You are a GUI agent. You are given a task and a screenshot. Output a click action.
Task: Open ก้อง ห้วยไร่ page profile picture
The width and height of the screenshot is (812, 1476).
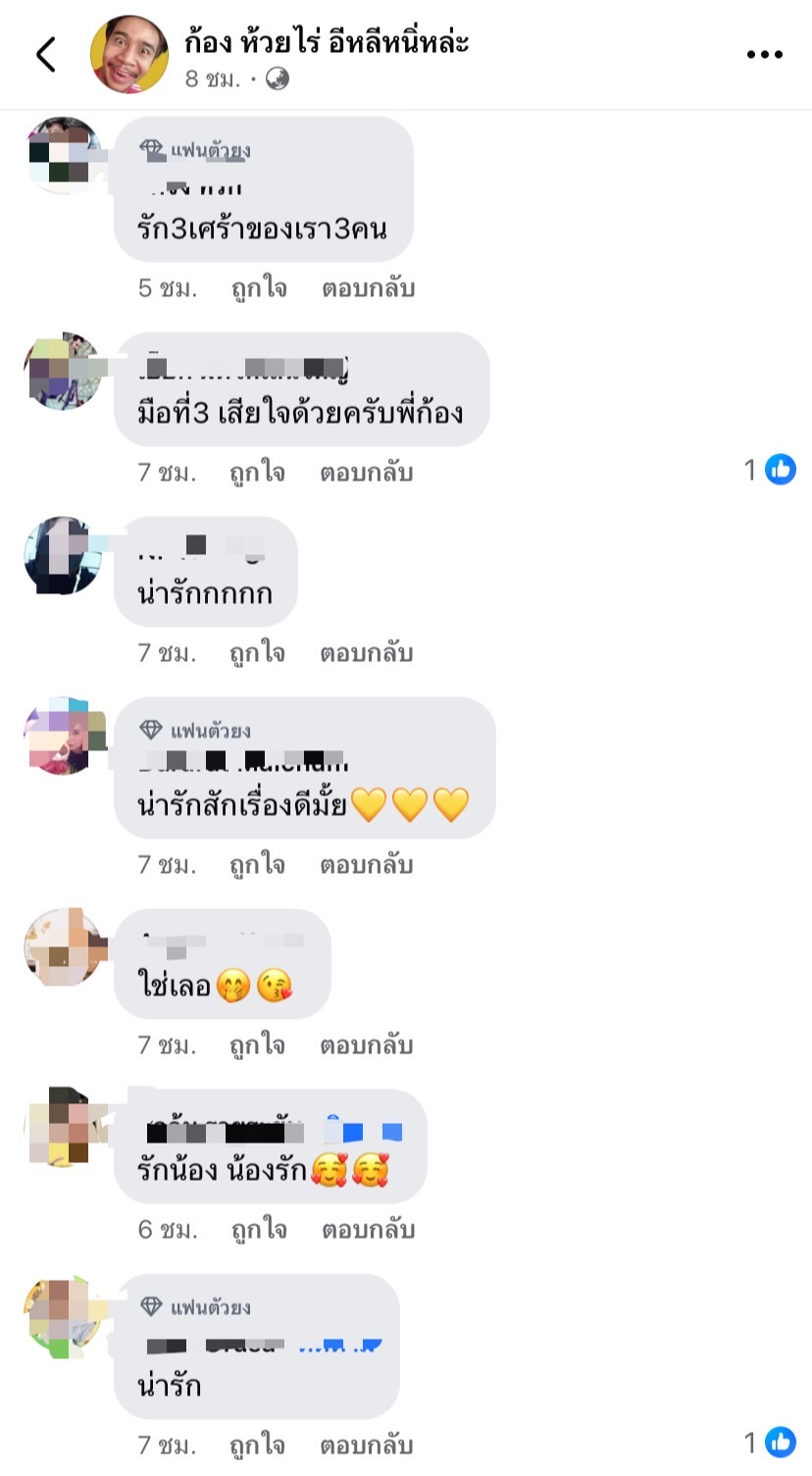(129, 54)
